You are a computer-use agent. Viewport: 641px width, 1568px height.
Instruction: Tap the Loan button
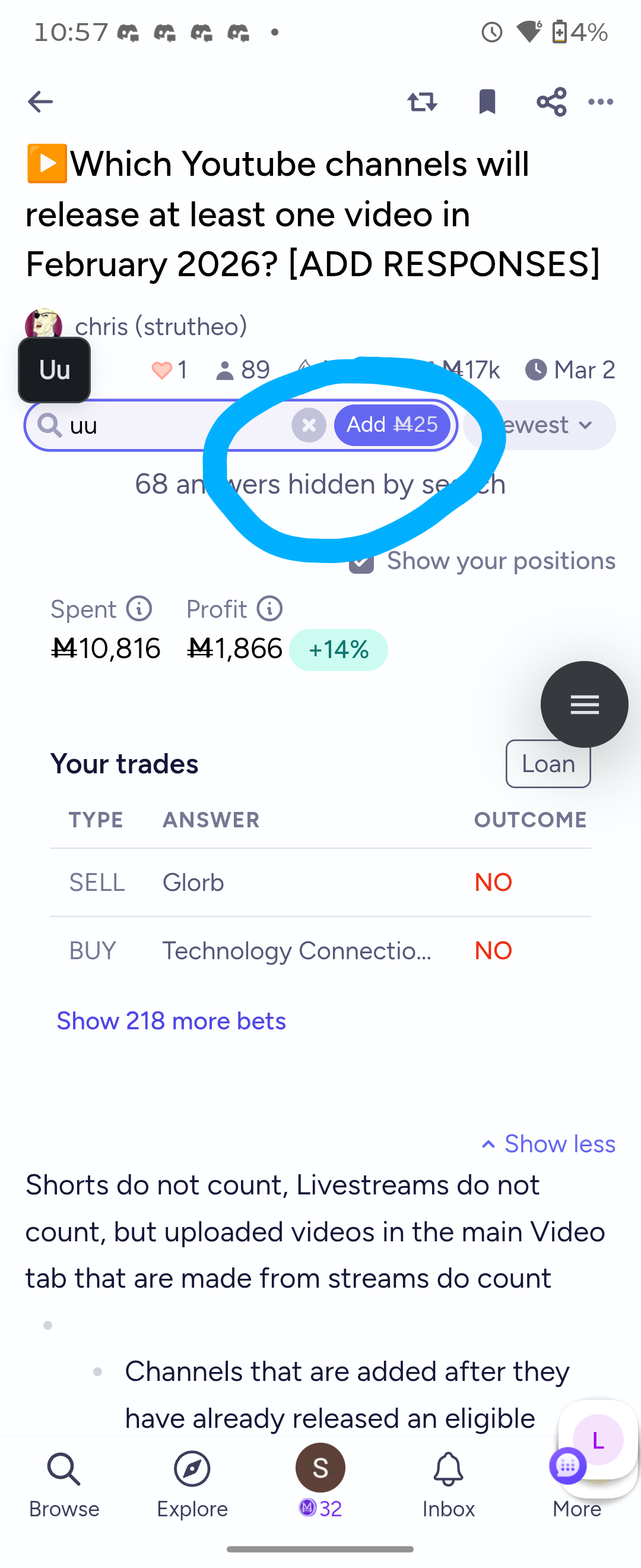pyautogui.click(x=548, y=764)
